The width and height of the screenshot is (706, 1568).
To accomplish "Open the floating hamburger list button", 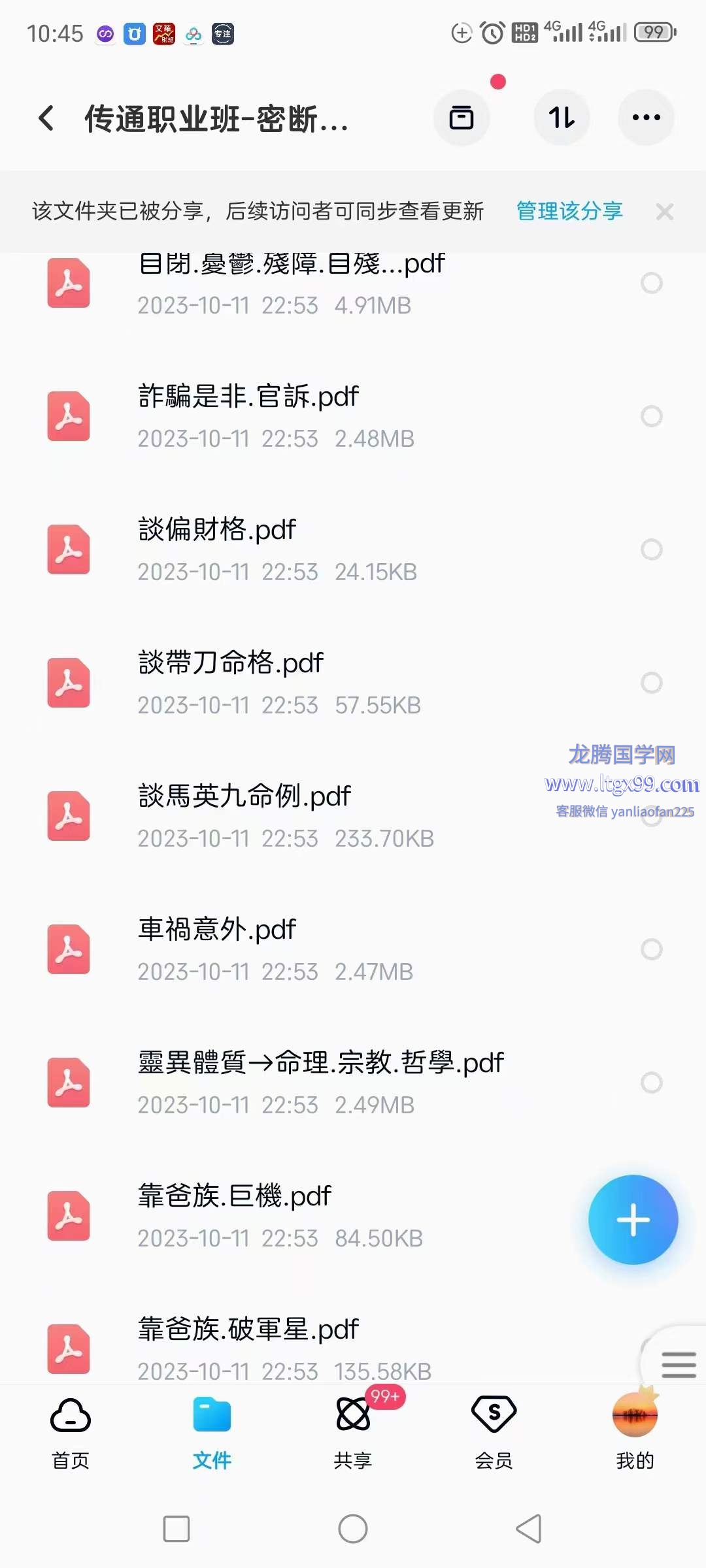I will 678,1365.
